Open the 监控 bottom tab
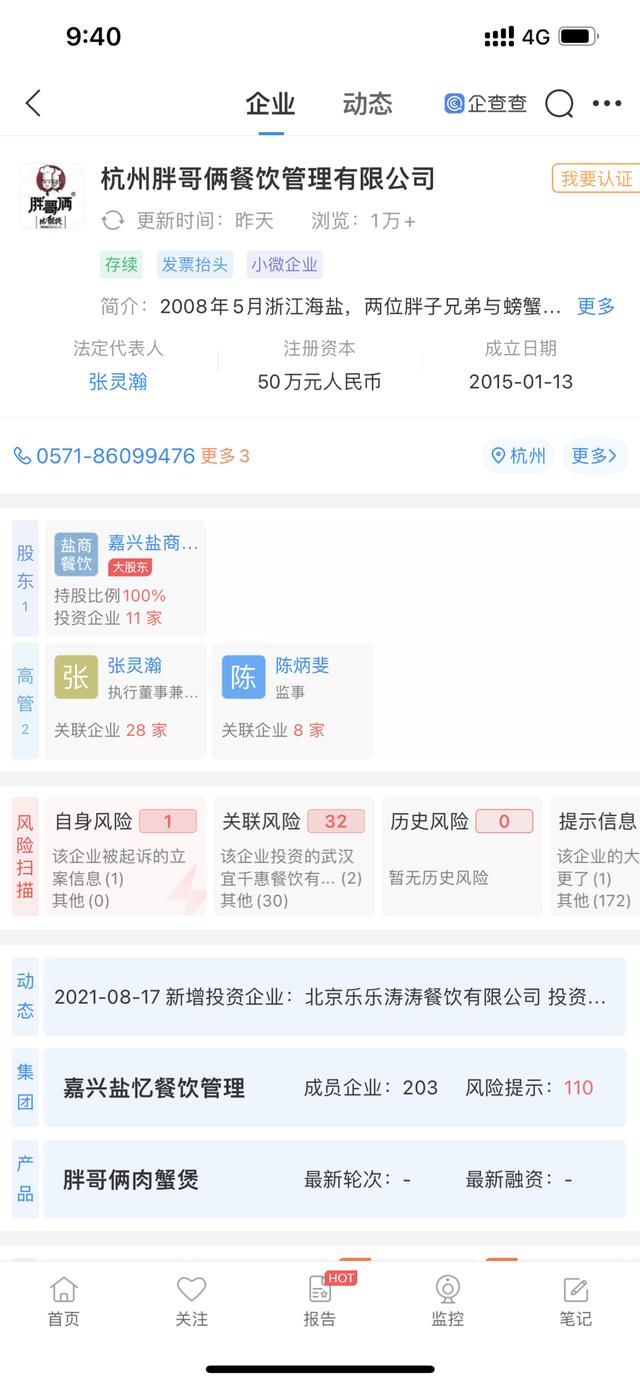Screen dimensions: 640x1385 (447, 1302)
